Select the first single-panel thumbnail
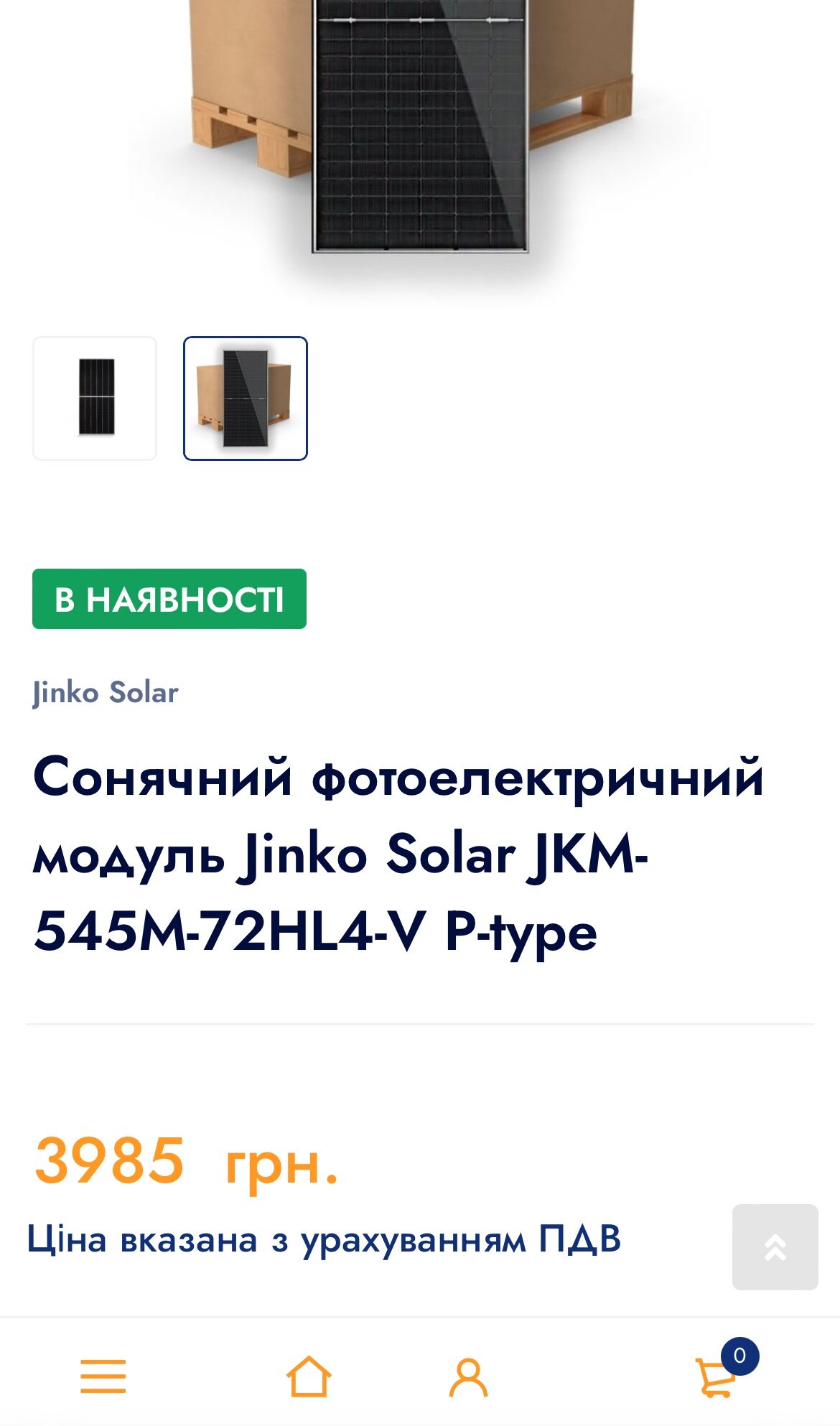The image size is (840, 1426). point(95,398)
